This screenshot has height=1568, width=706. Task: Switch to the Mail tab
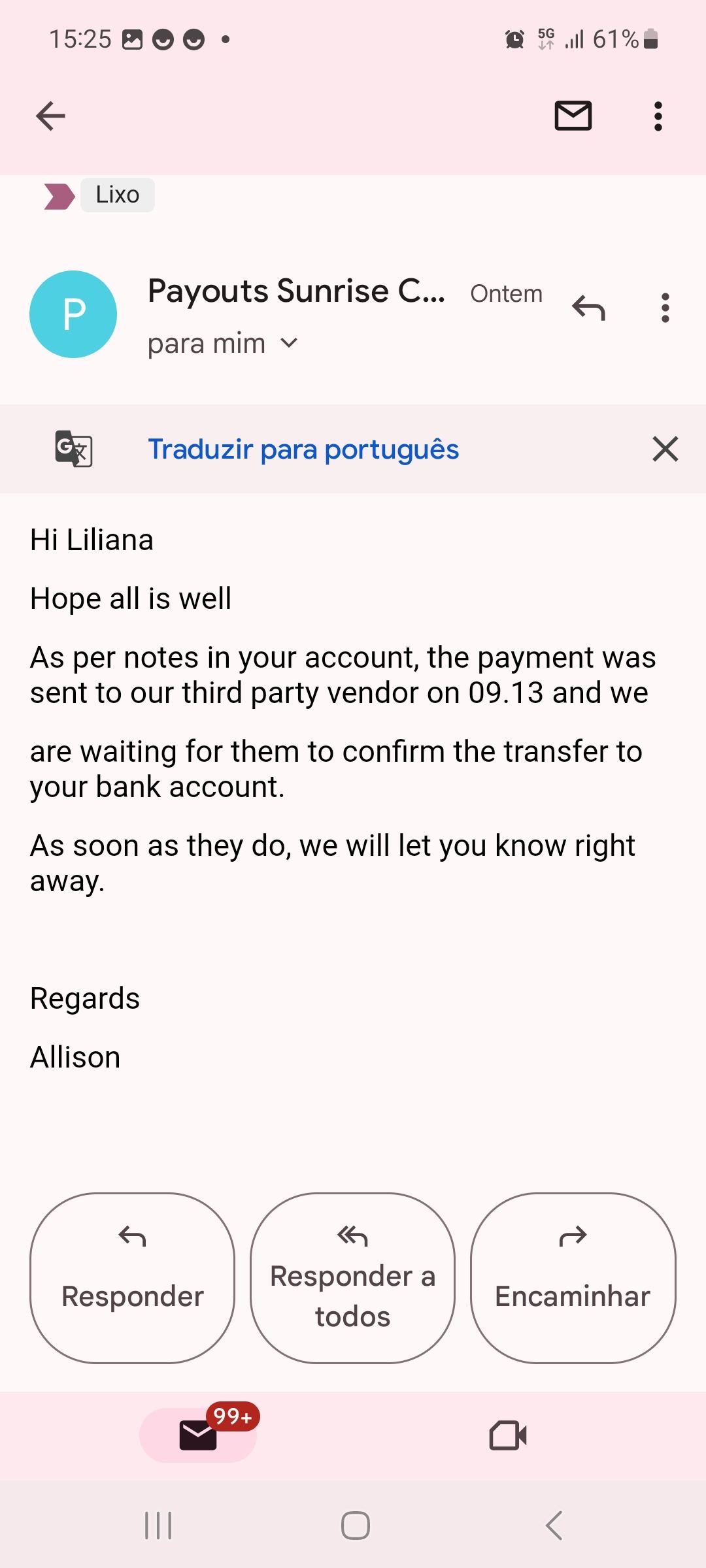click(x=198, y=1435)
